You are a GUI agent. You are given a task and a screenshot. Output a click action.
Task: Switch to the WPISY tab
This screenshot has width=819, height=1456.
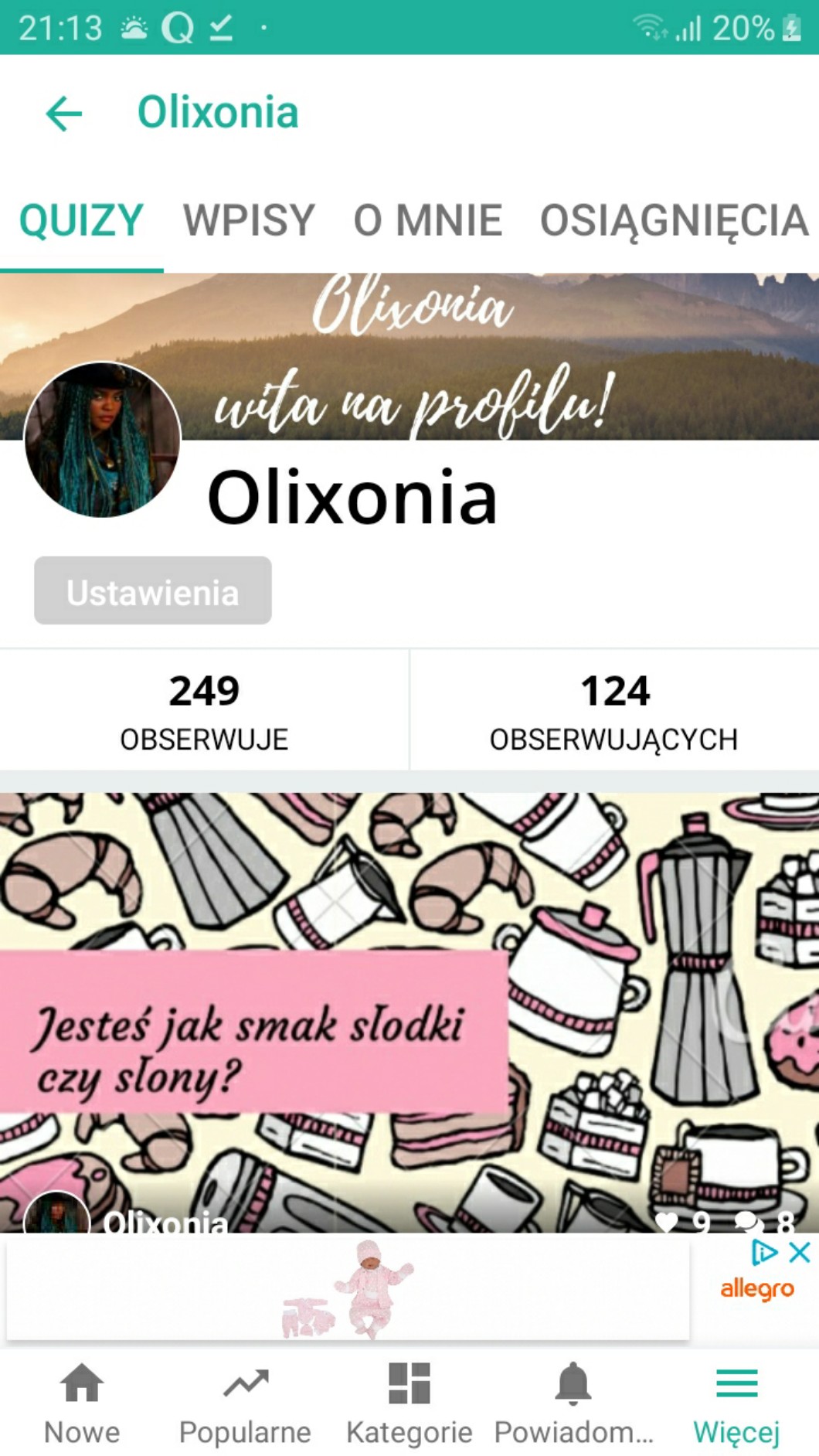[249, 220]
